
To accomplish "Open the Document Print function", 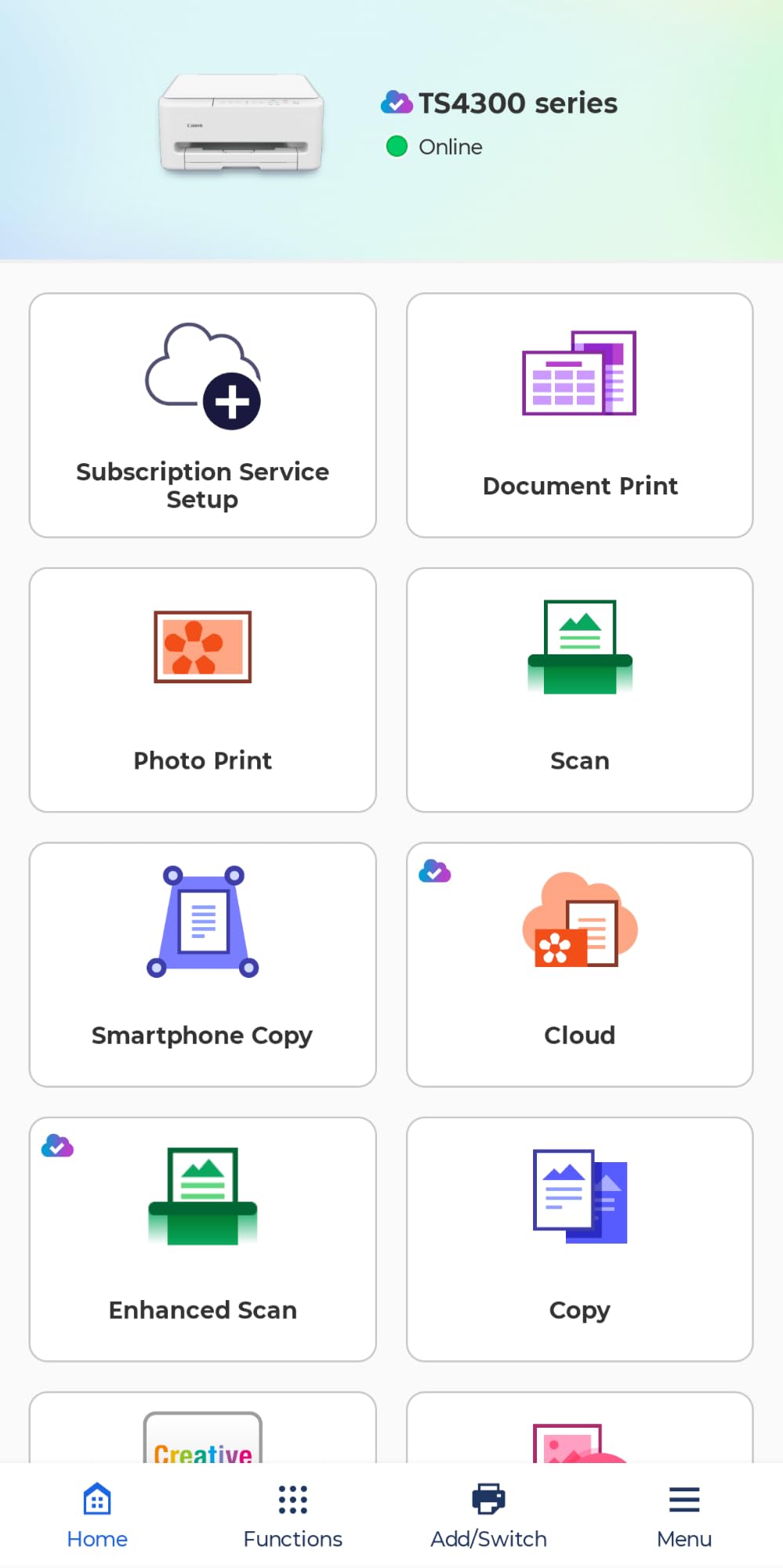I will click(580, 415).
